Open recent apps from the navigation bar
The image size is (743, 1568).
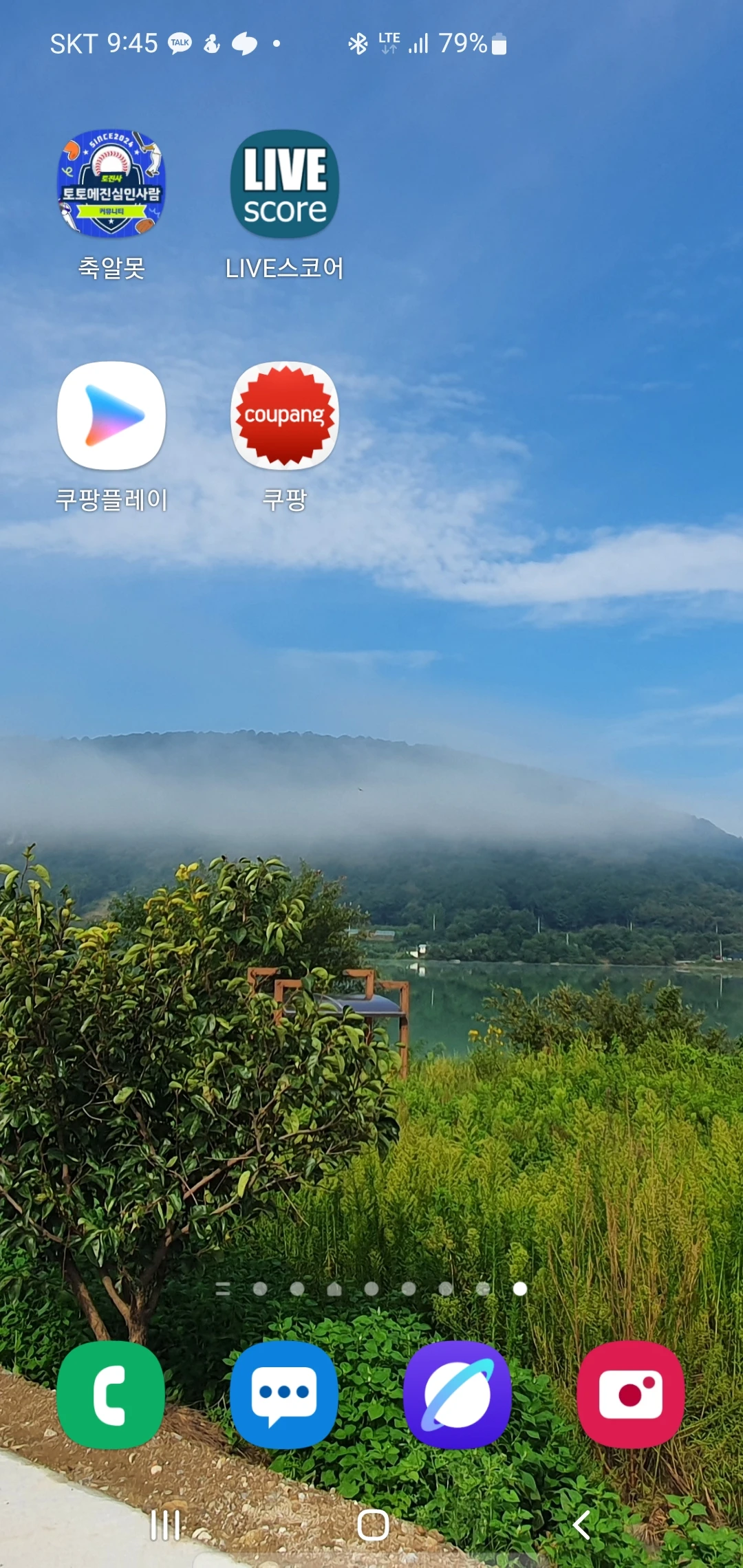coord(166,1525)
